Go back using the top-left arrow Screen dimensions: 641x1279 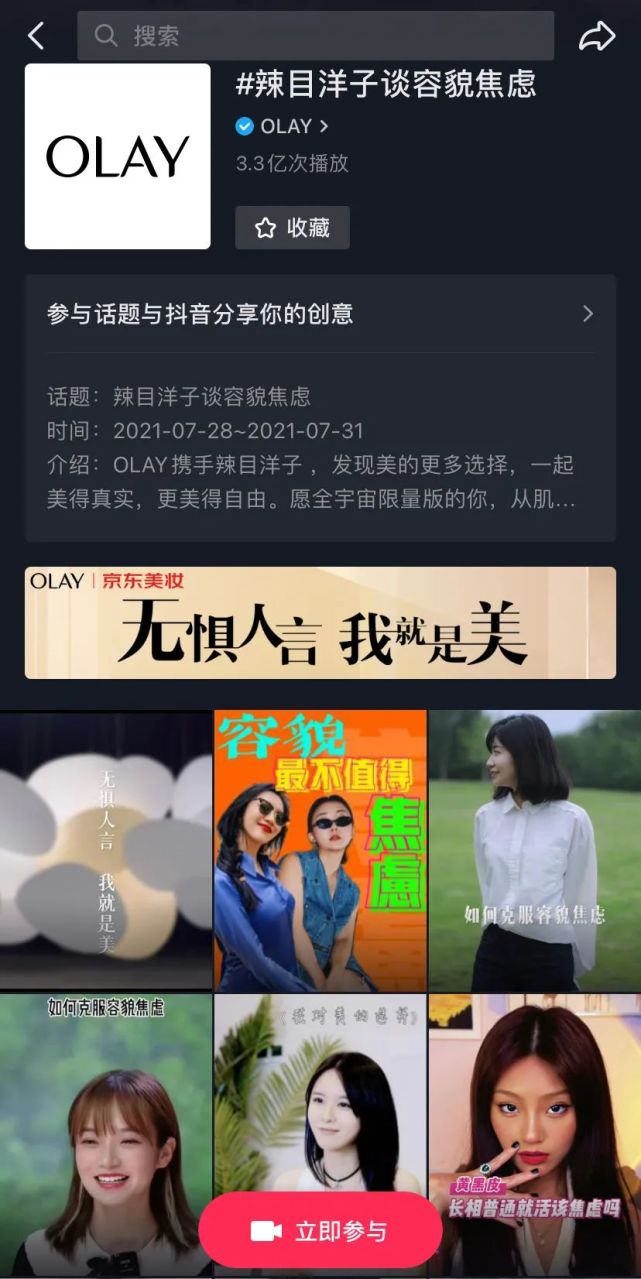(36, 37)
